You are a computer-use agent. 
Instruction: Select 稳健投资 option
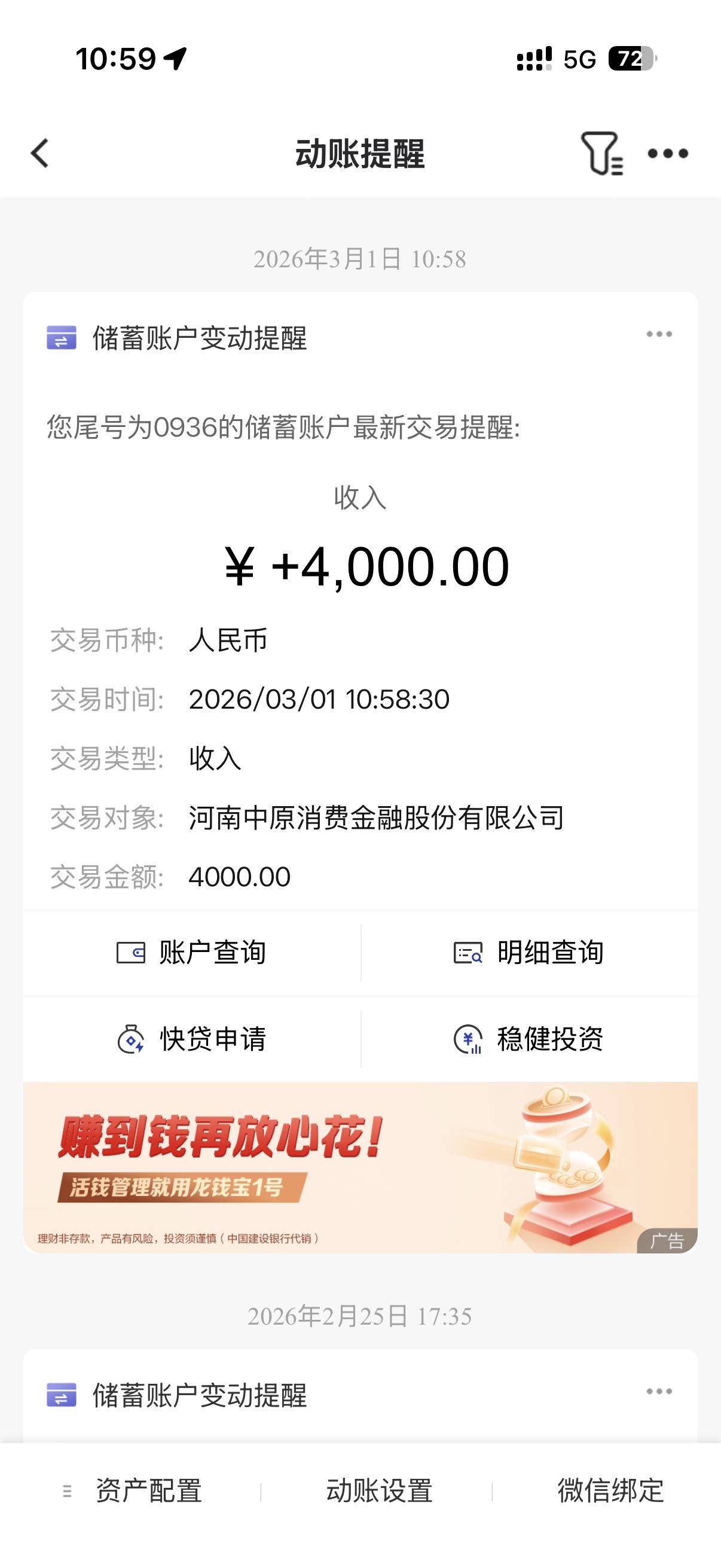528,1039
